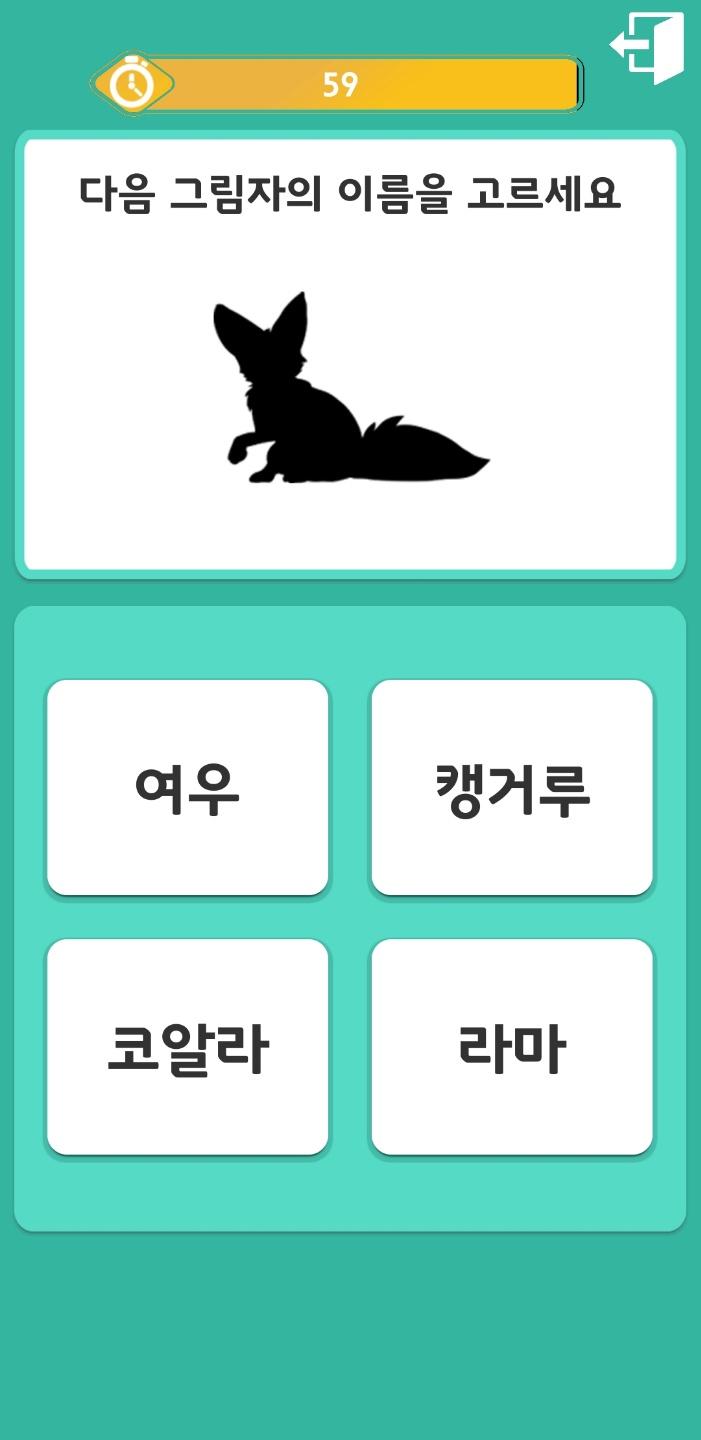Pick the 코알라 answer option

pyautogui.click(x=188, y=1047)
